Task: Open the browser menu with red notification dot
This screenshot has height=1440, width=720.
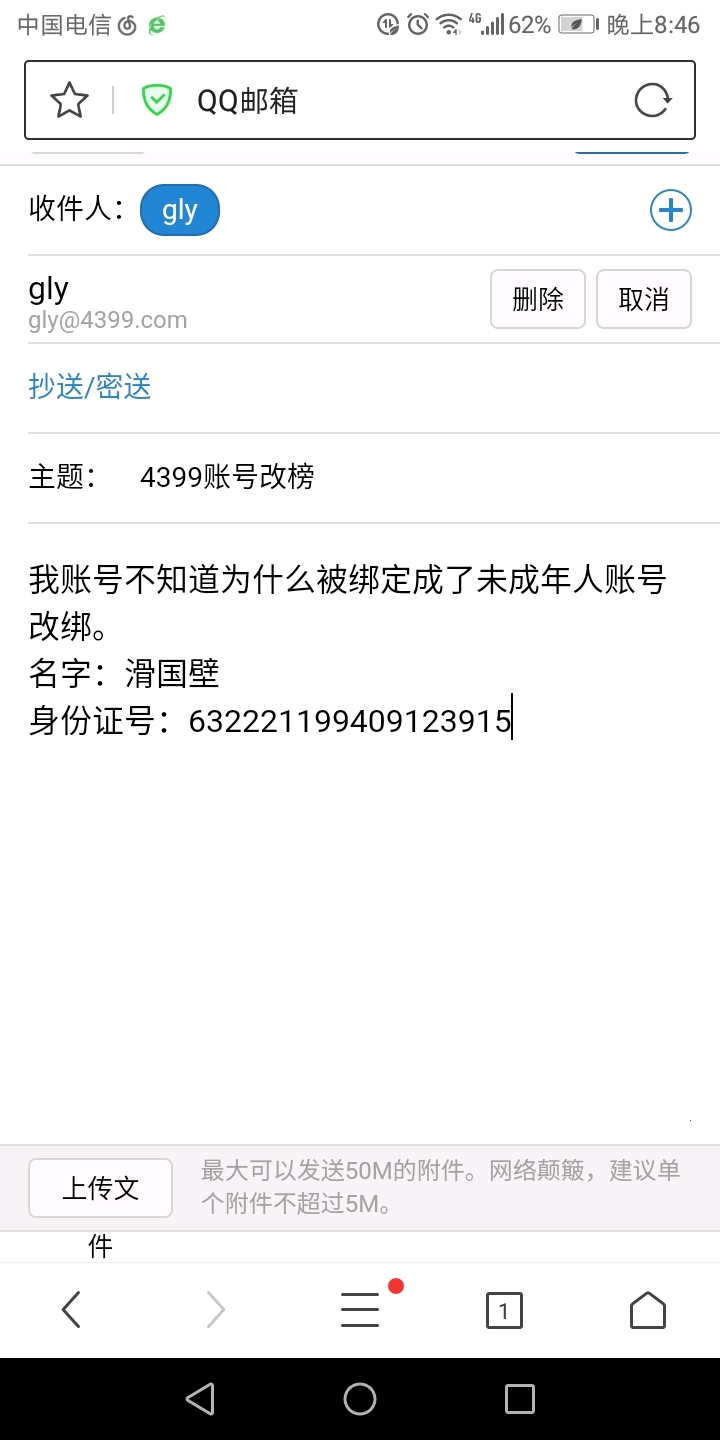Action: (360, 1309)
